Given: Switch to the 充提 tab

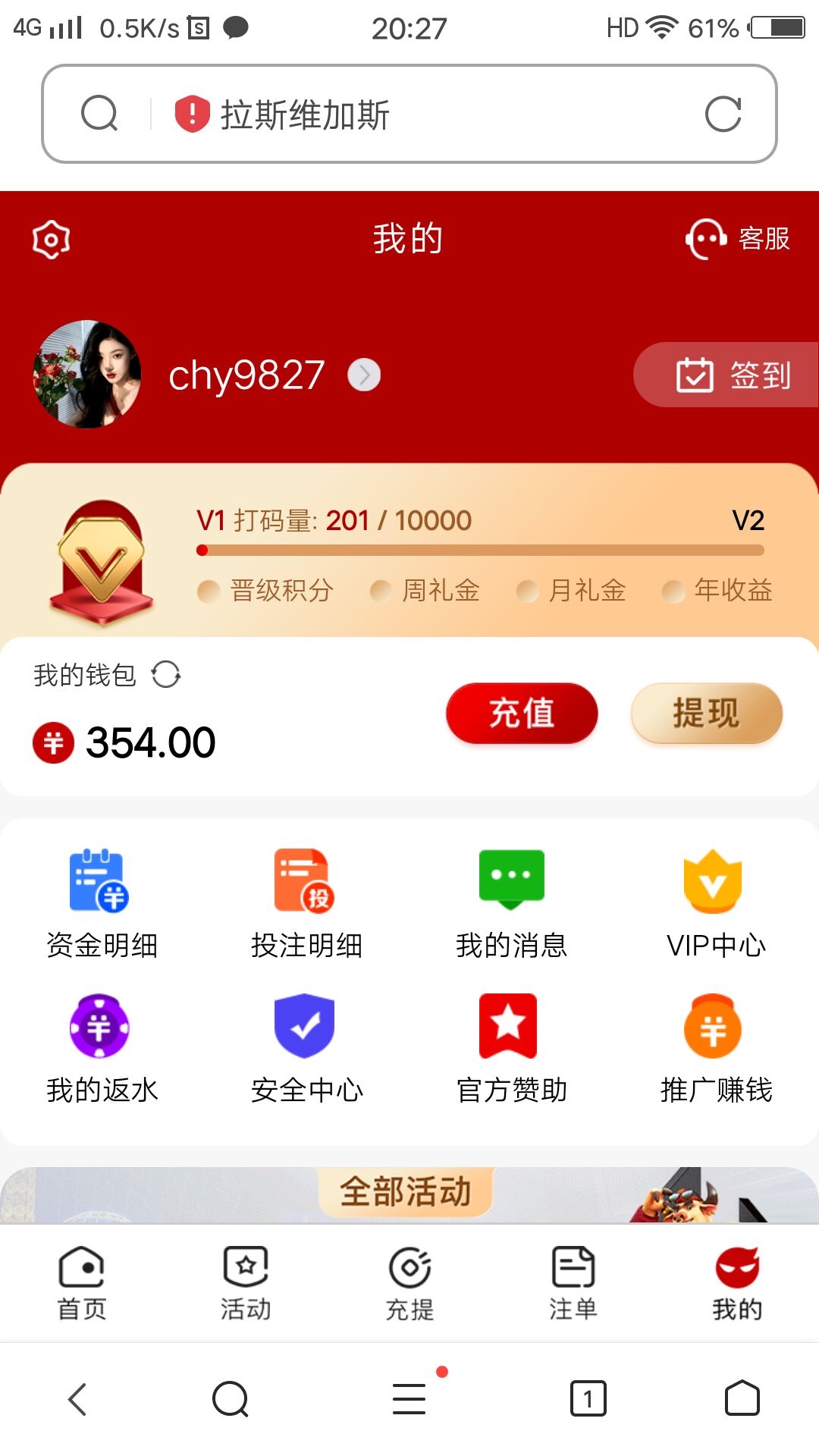Looking at the screenshot, I should click(x=409, y=1283).
